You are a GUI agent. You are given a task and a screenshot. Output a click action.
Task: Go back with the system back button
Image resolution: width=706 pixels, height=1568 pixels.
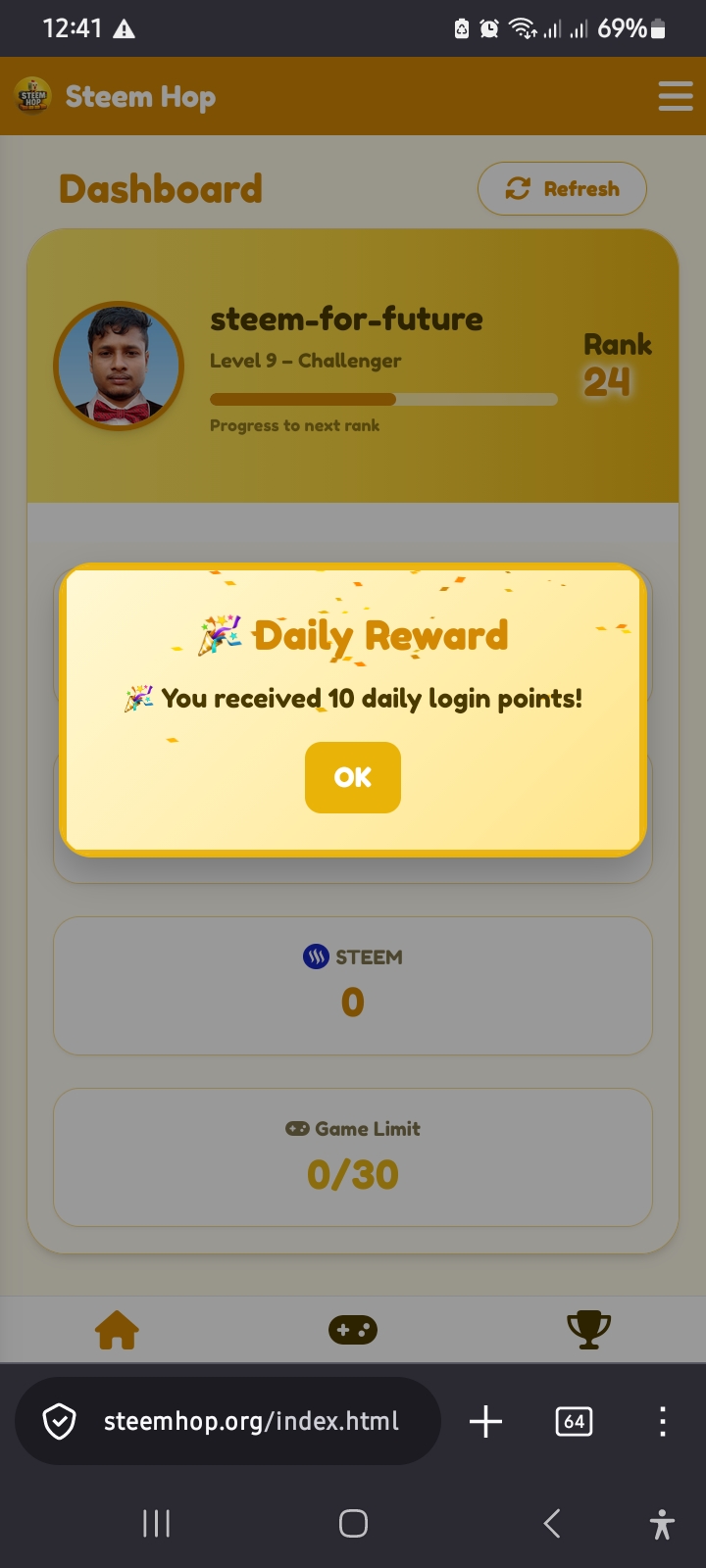click(x=552, y=1523)
